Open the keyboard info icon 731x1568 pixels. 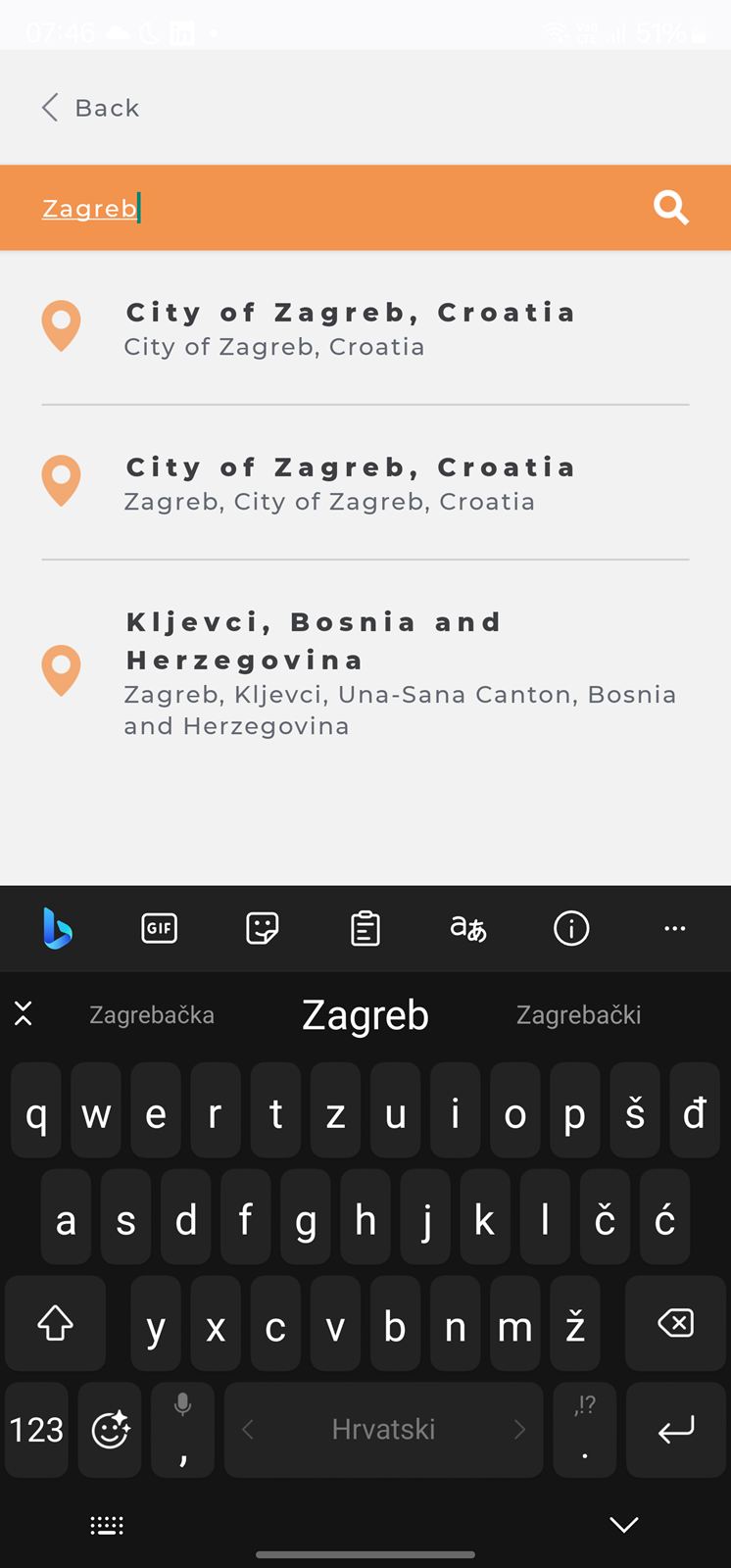pyautogui.click(x=571, y=928)
